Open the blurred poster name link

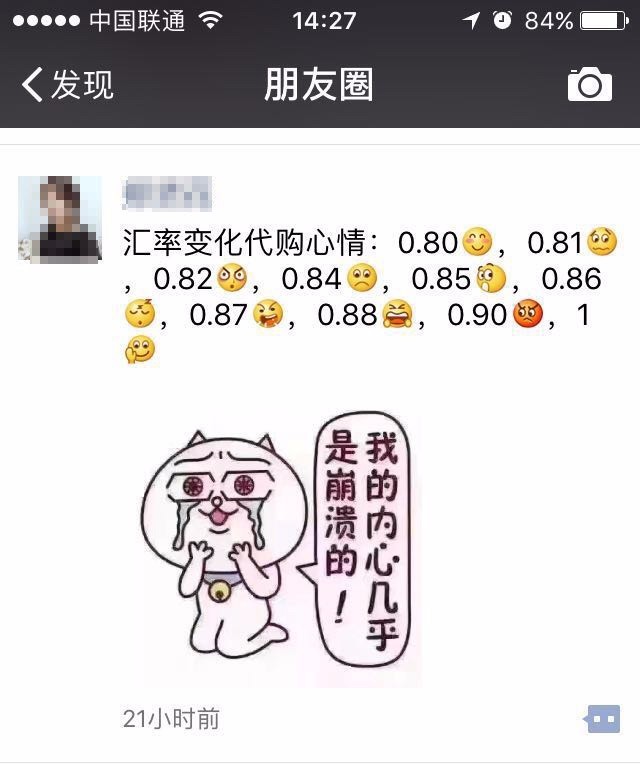[x=167, y=193]
